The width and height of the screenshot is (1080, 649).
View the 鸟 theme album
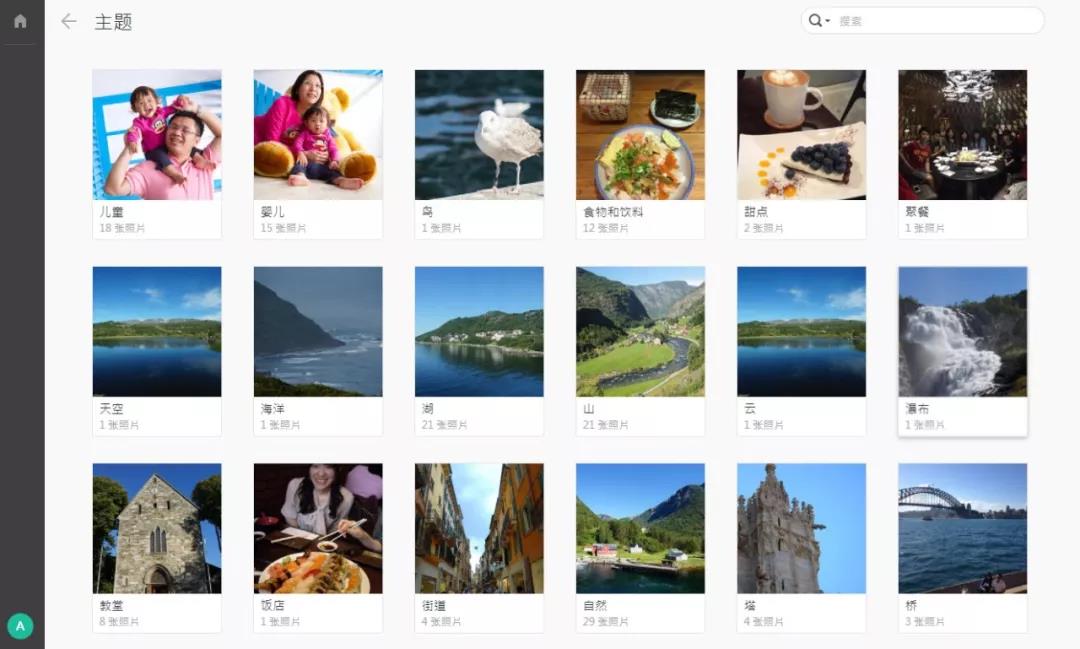click(479, 135)
